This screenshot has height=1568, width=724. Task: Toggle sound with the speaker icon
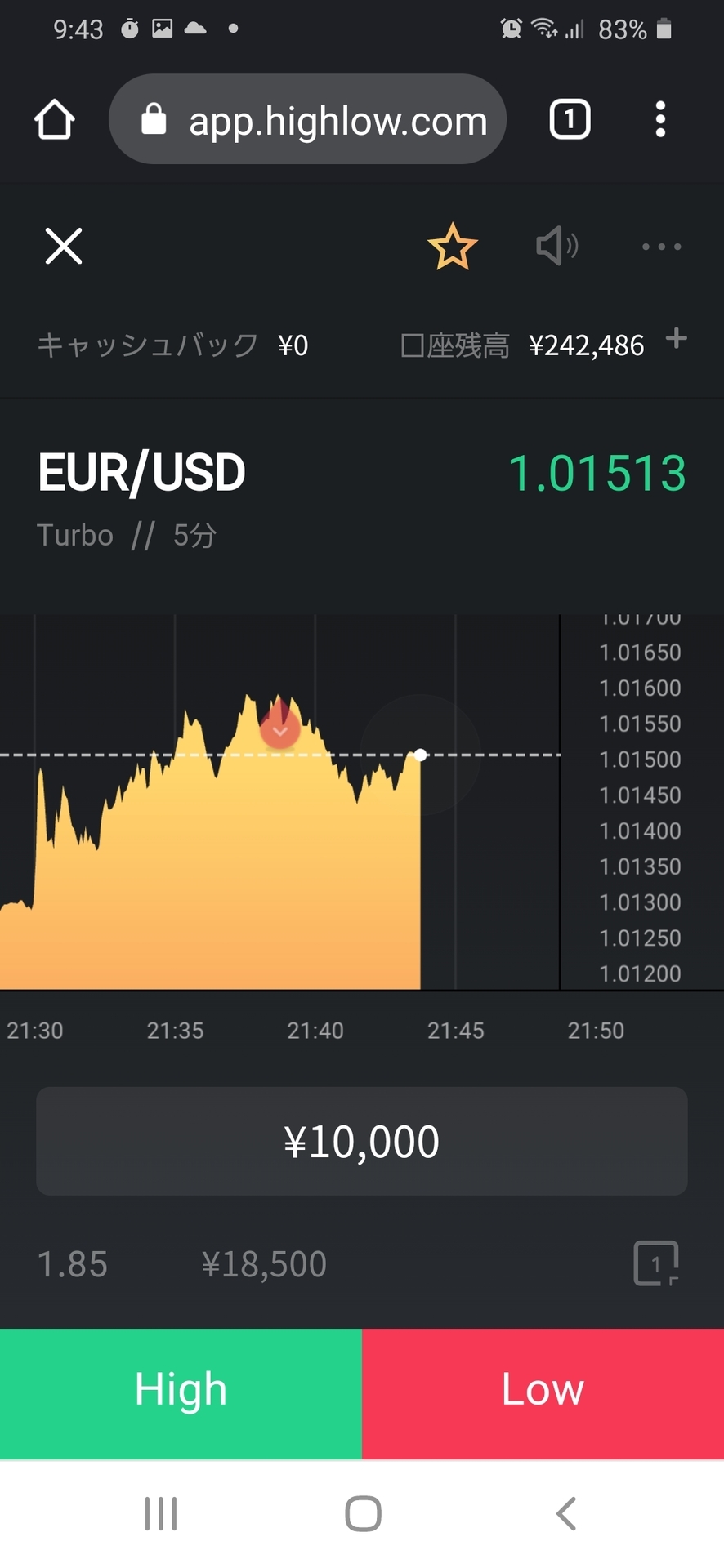[557, 246]
